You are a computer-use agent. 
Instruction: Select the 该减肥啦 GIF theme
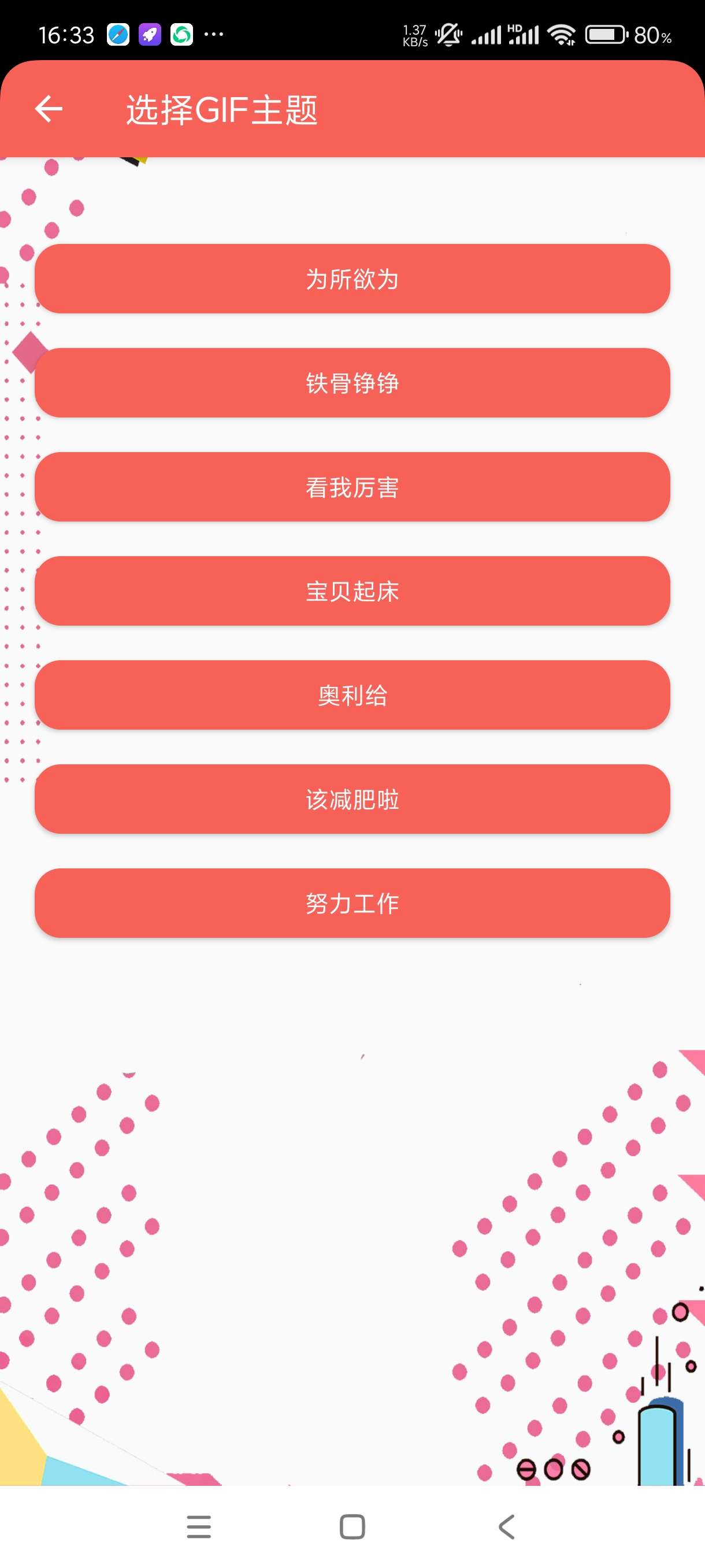click(352, 799)
